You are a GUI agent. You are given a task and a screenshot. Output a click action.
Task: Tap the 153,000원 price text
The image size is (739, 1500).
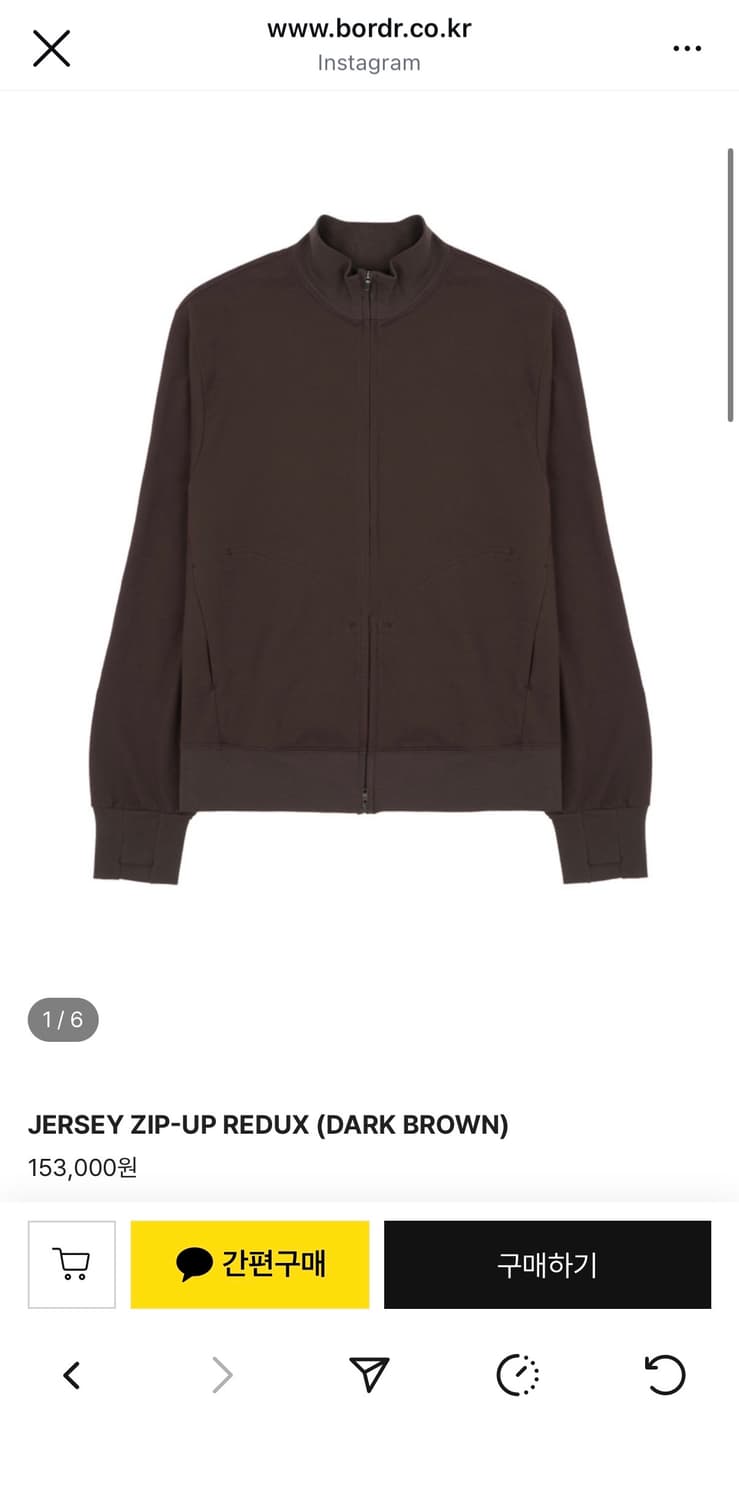[x=83, y=1167]
